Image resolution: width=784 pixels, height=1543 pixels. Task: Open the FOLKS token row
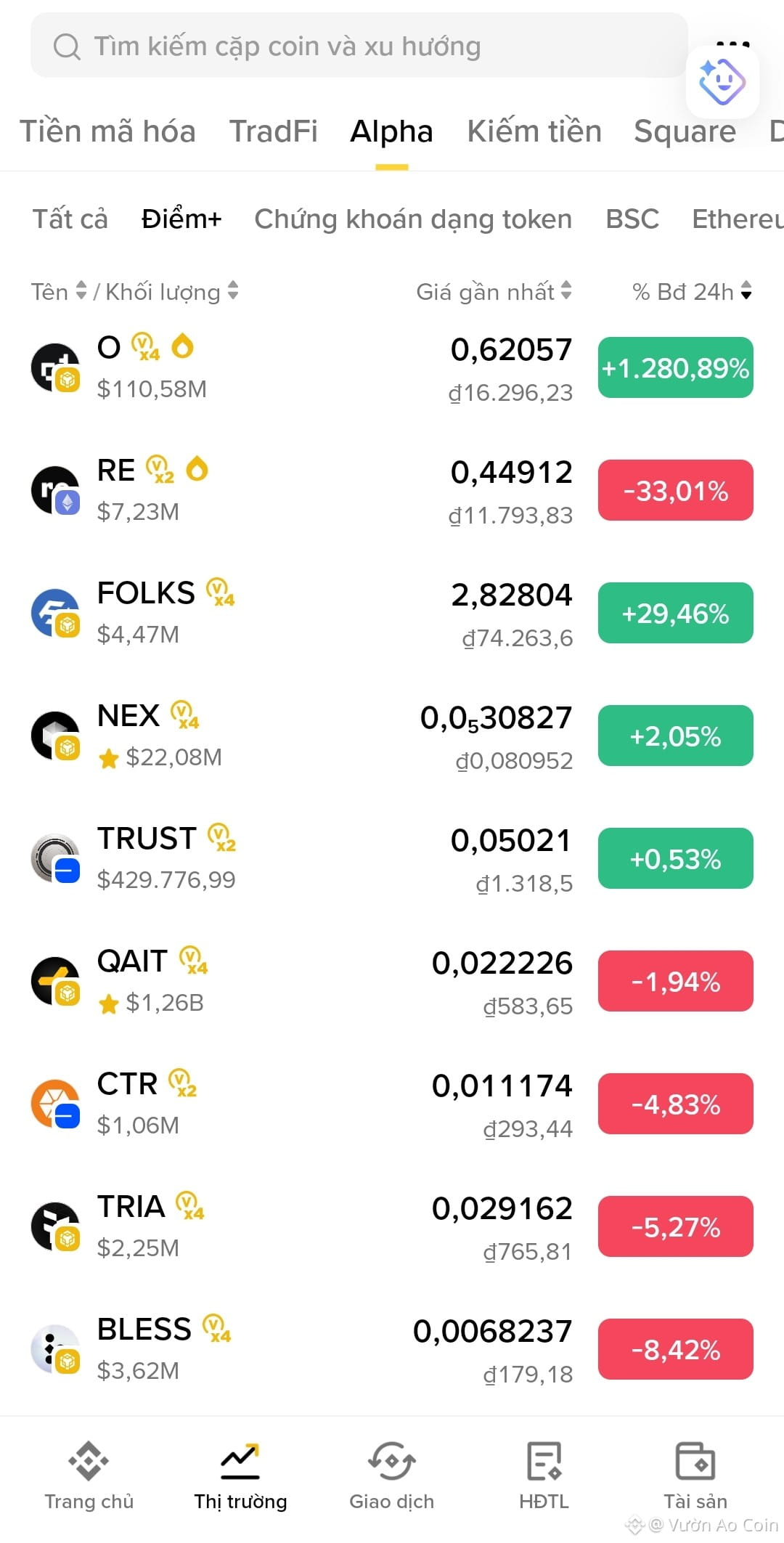pos(392,614)
